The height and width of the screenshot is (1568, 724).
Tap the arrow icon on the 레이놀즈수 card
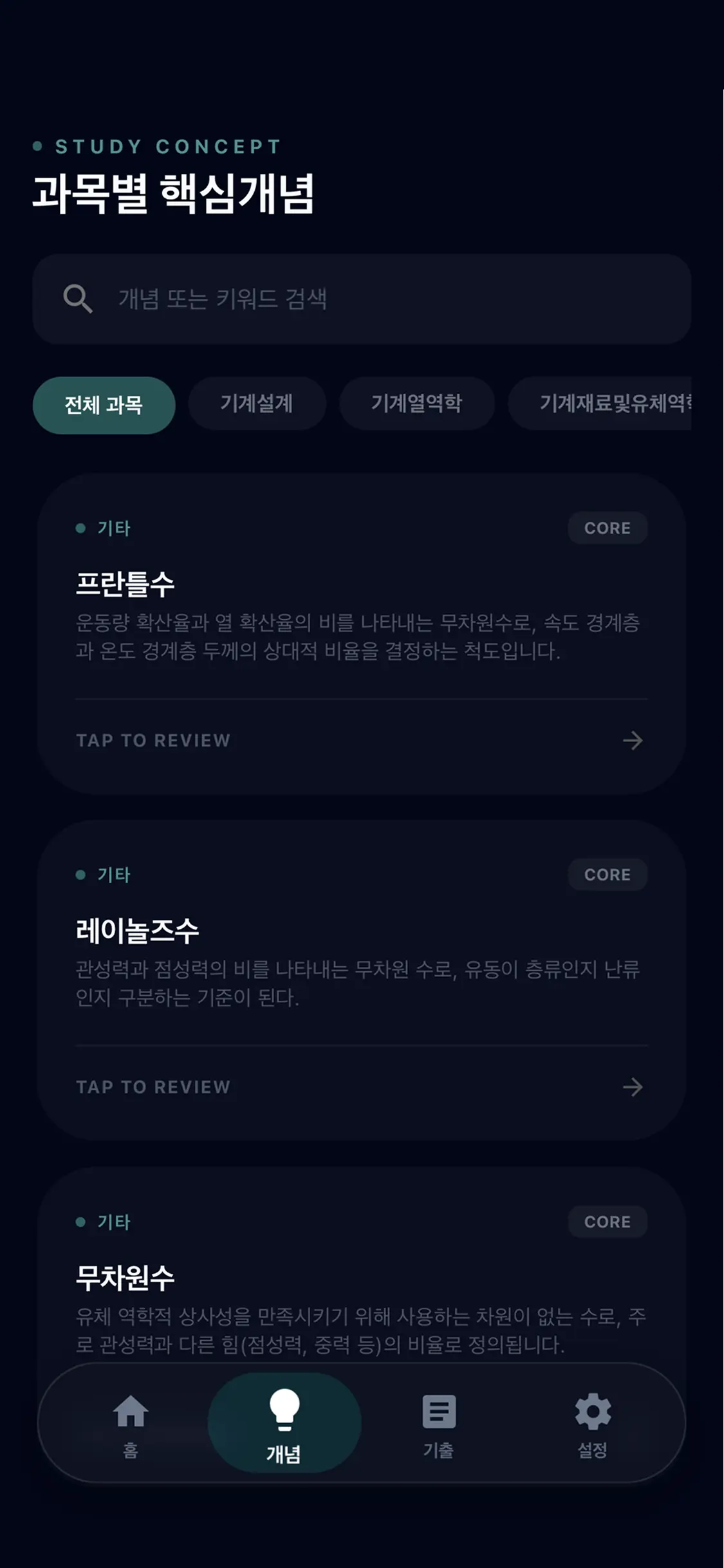pyautogui.click(x=632, y=1087)
